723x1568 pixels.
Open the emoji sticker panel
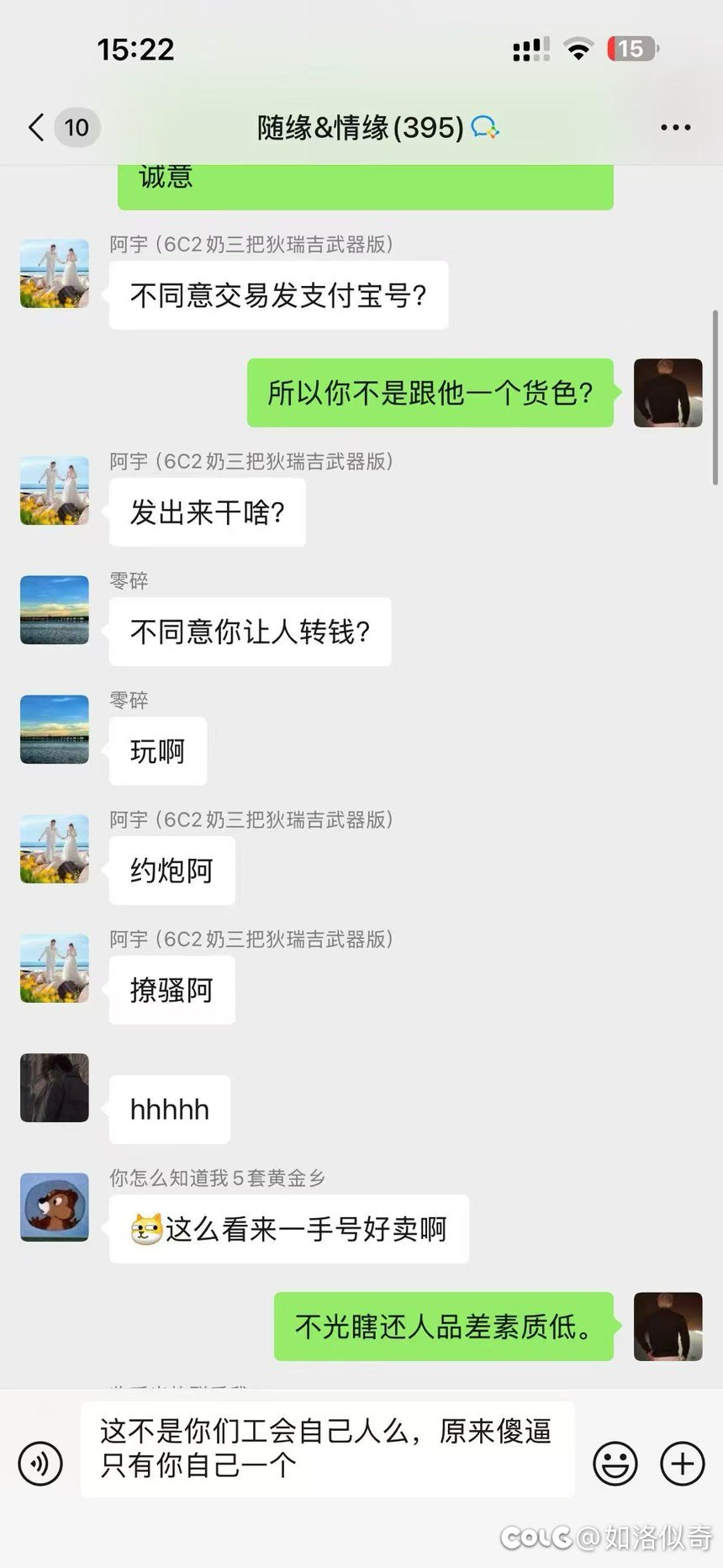(x=615, y=1464)
